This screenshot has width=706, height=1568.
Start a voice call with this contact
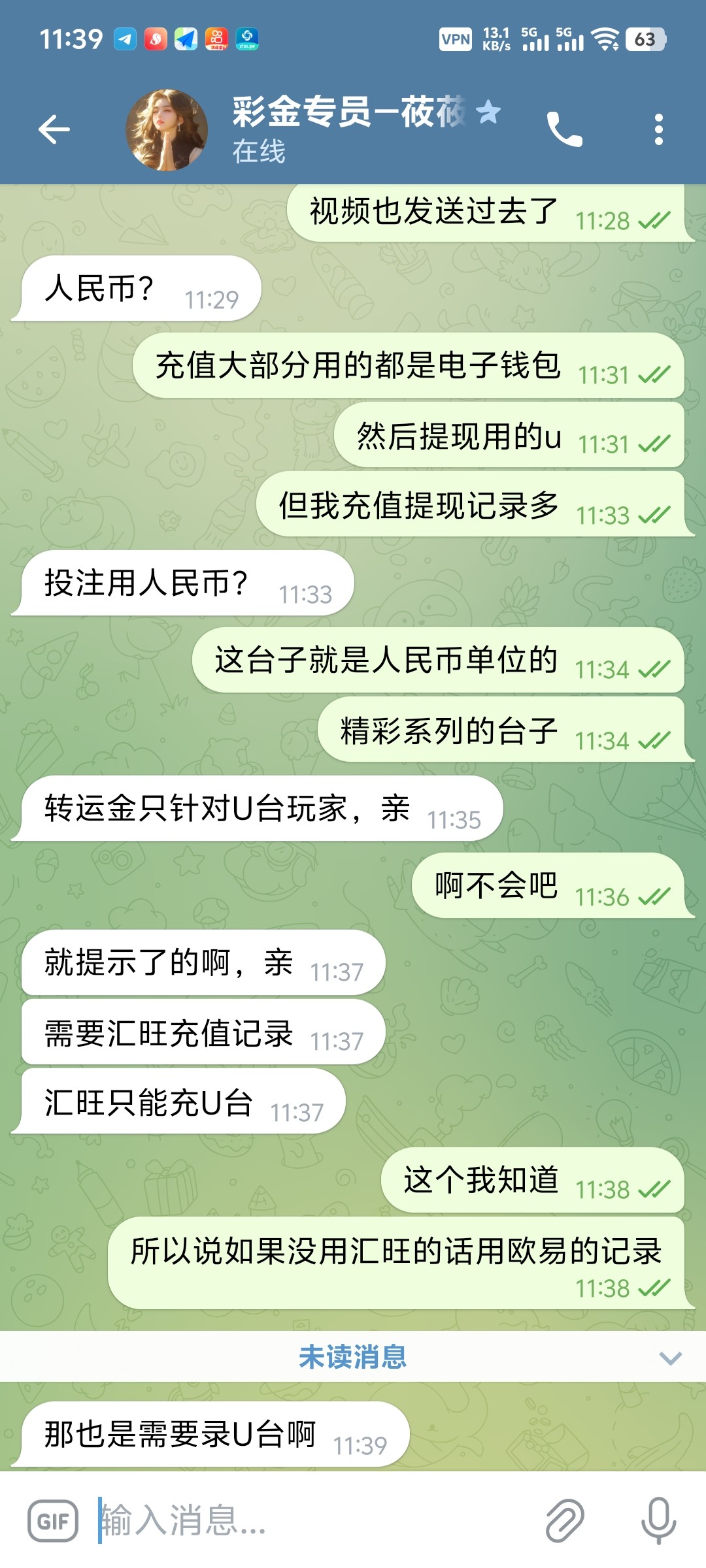coord(564,129)
